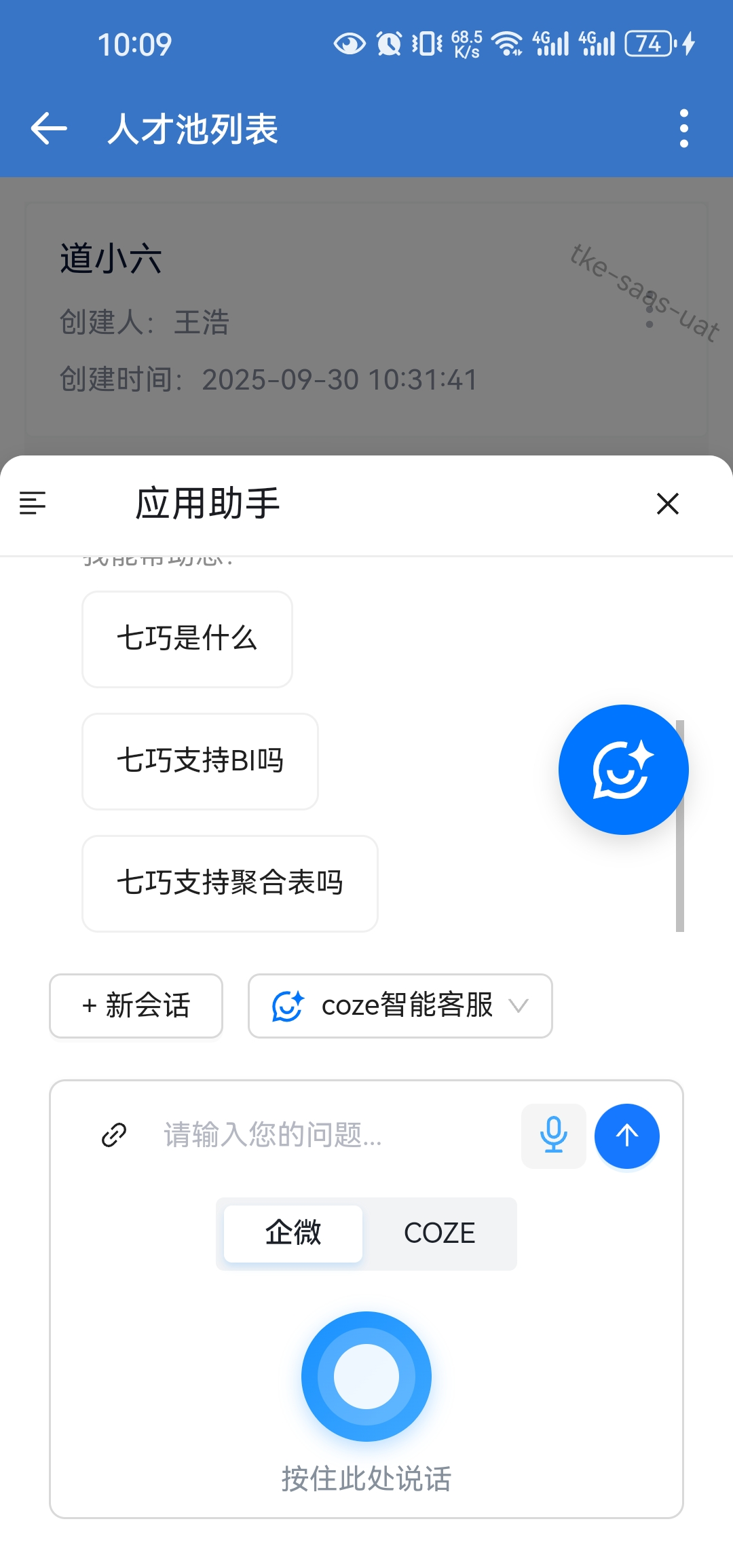Open the conversation list menu icon

(33, 504)
